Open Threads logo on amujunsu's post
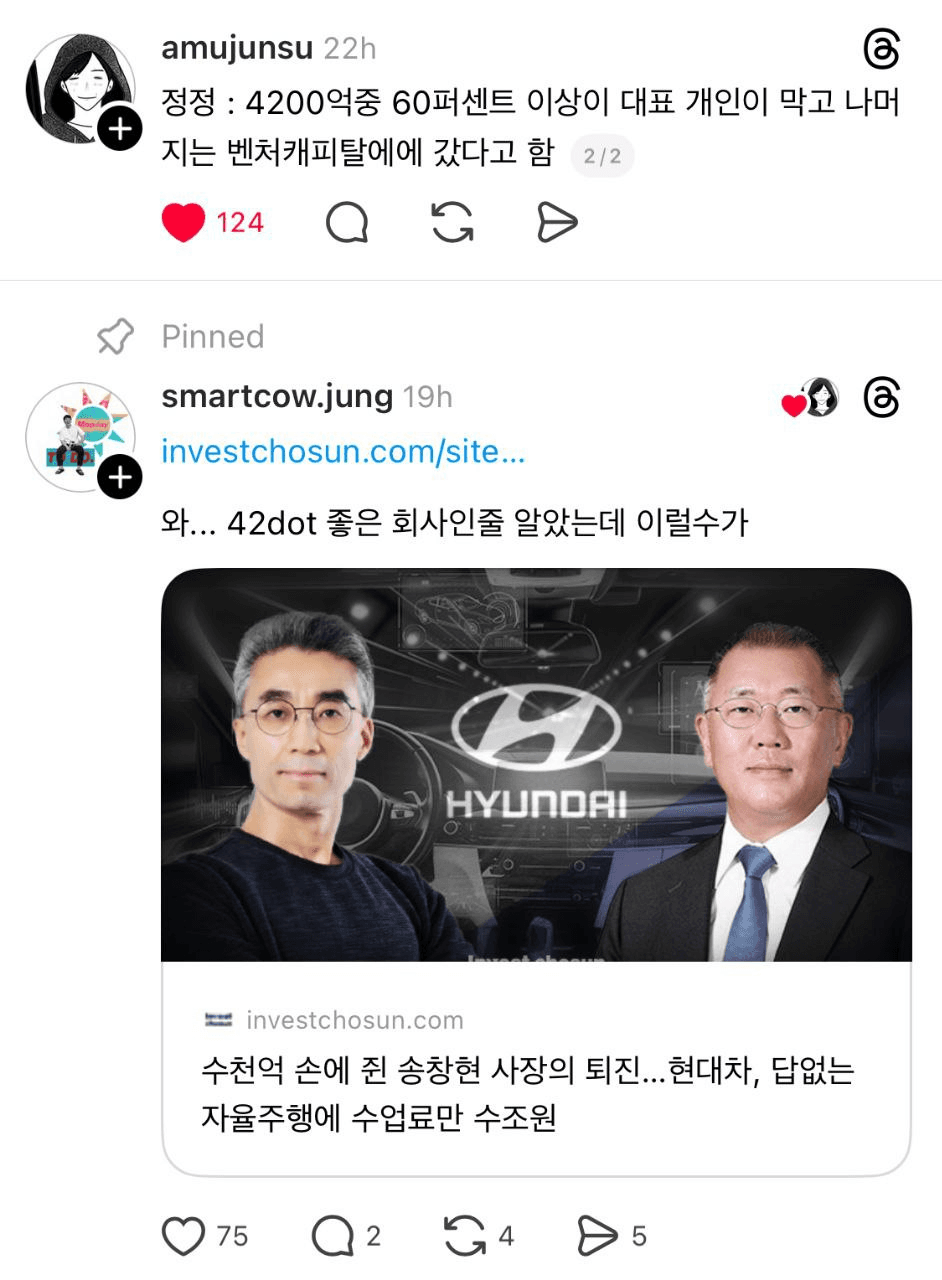 click(x=882, y=49)
